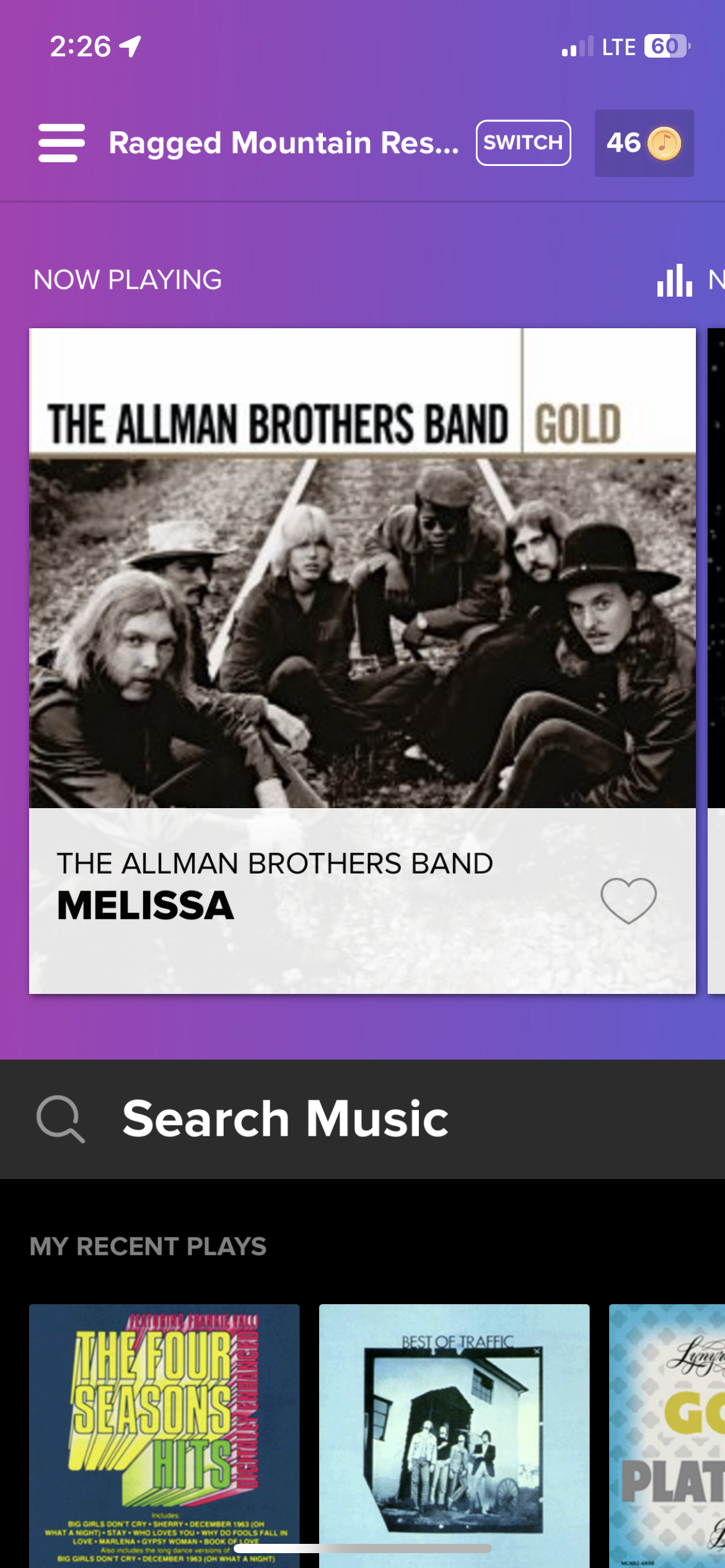Open the Best of Traffic album
The height and width of the screenshot is (1568, 725).
[x=454, y=1434]
